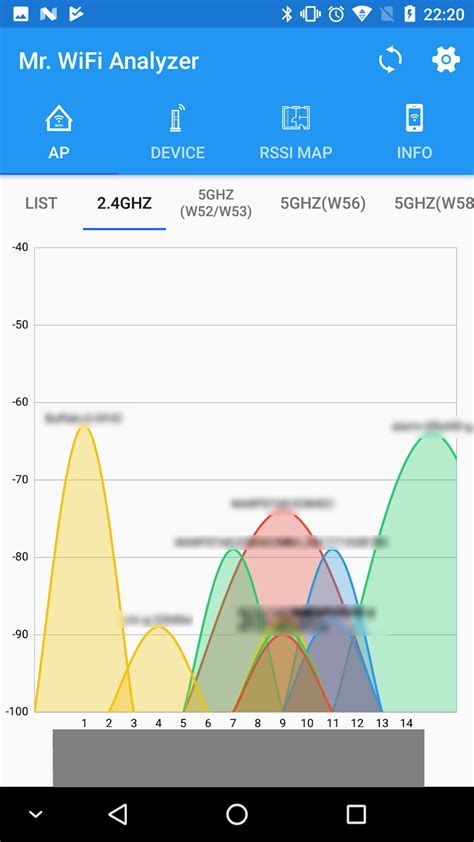Open the settings gear
This screenshot has height=842, width=474.
click(x=446, y=60)
